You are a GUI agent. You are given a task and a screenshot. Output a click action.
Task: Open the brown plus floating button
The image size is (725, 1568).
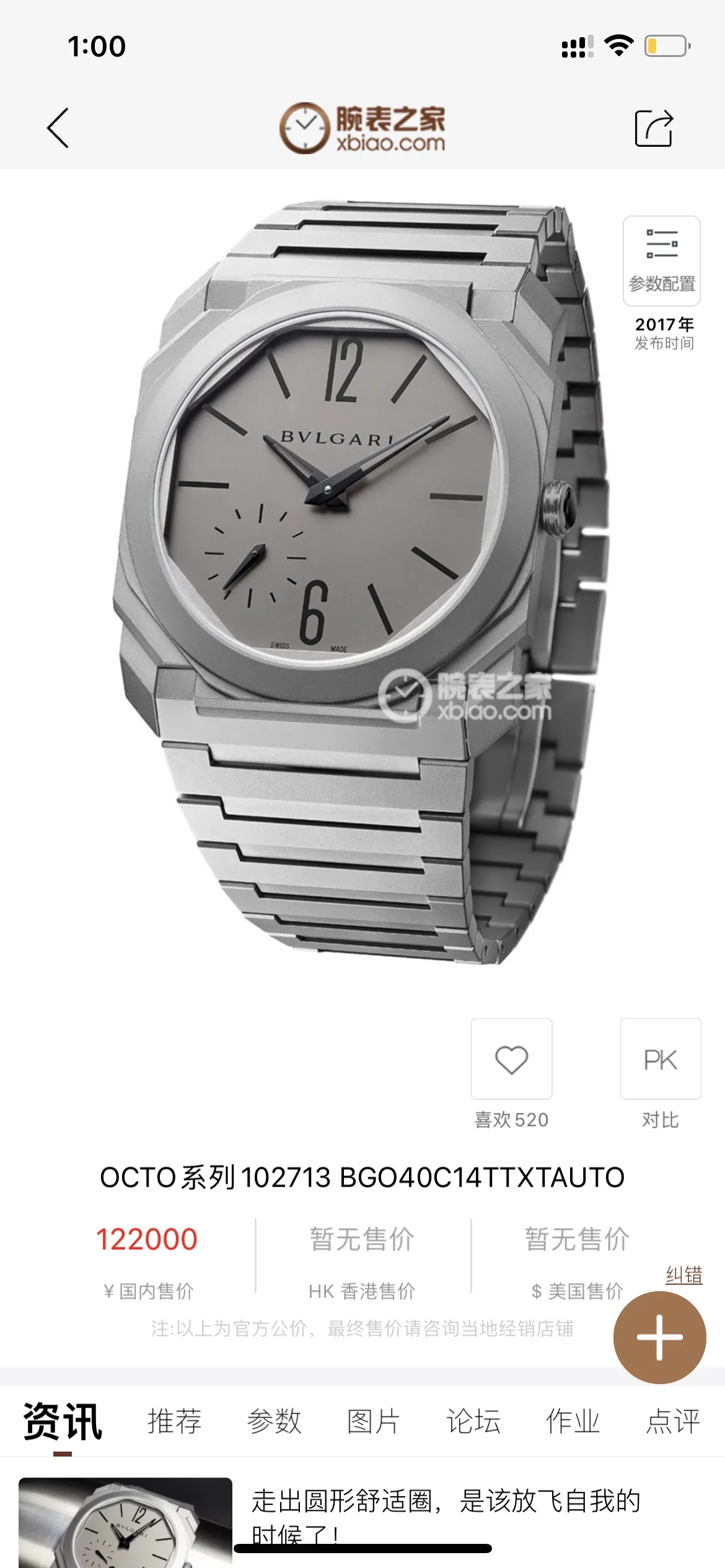pyautogui.click(x=660, y=1338)
